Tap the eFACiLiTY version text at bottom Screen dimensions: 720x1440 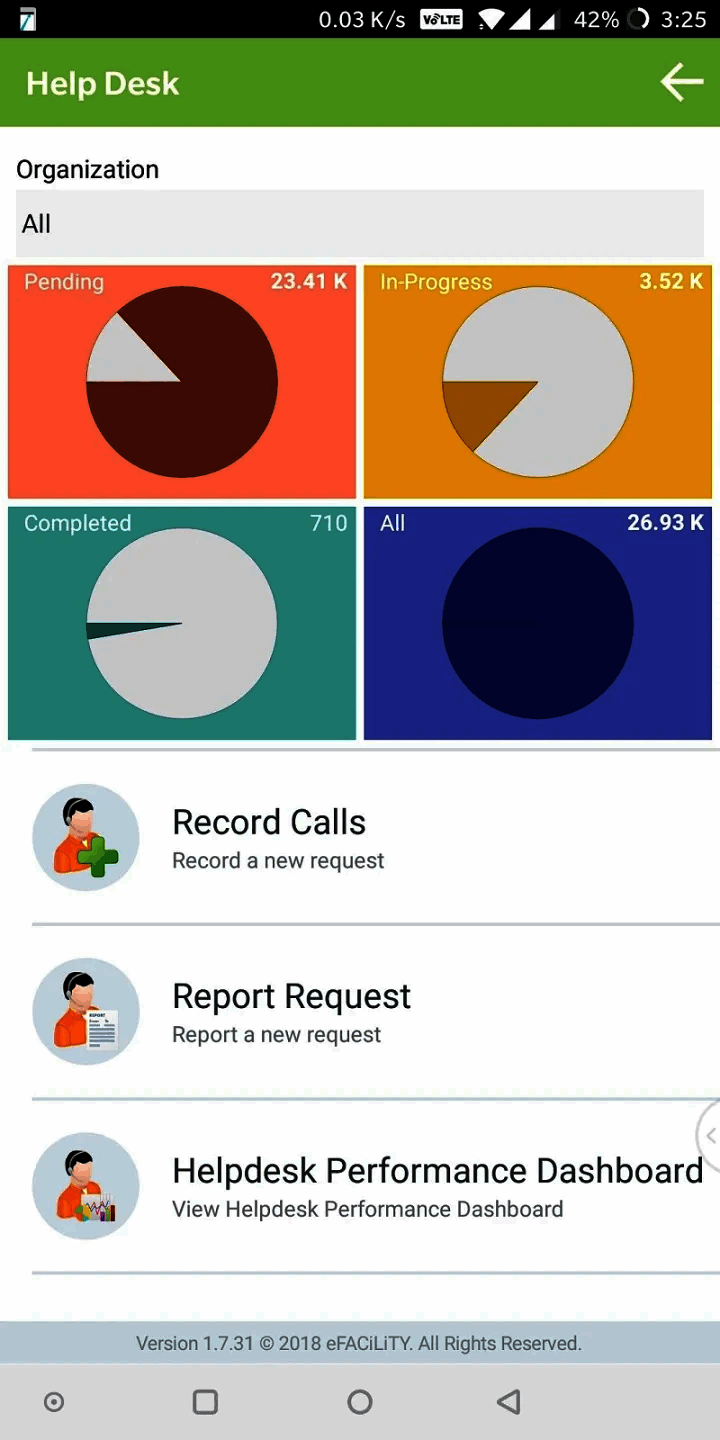[360, 1343]
